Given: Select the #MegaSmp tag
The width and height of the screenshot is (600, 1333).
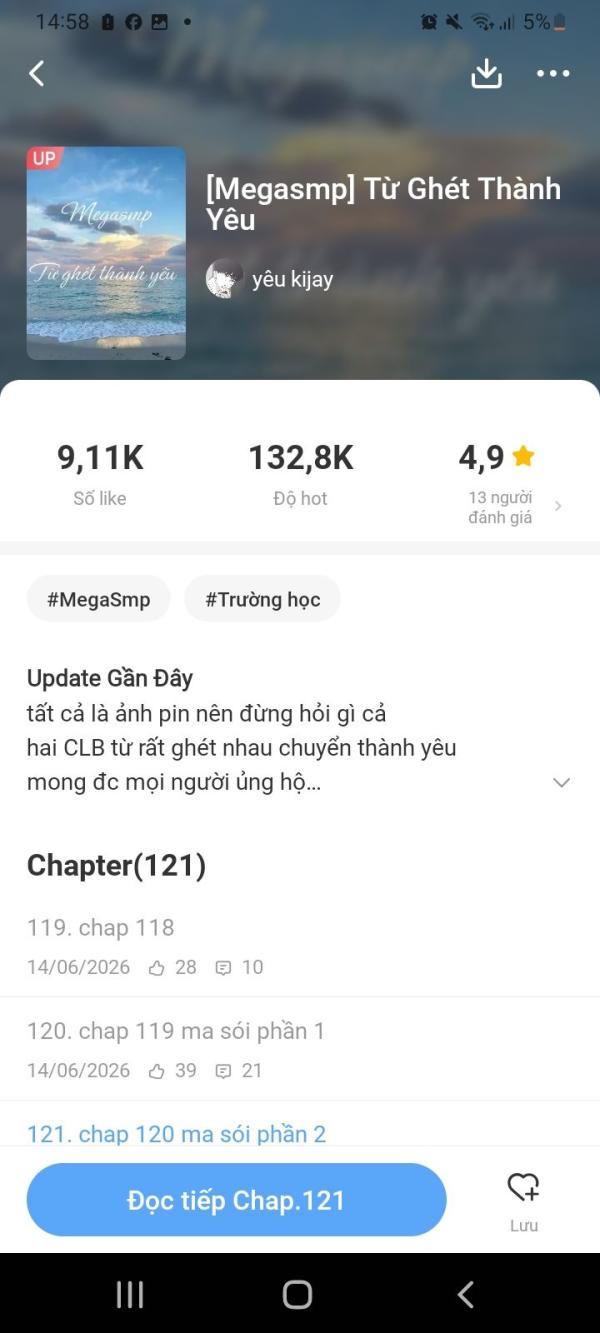Looking at the screenshot, I should pos(98,599).
